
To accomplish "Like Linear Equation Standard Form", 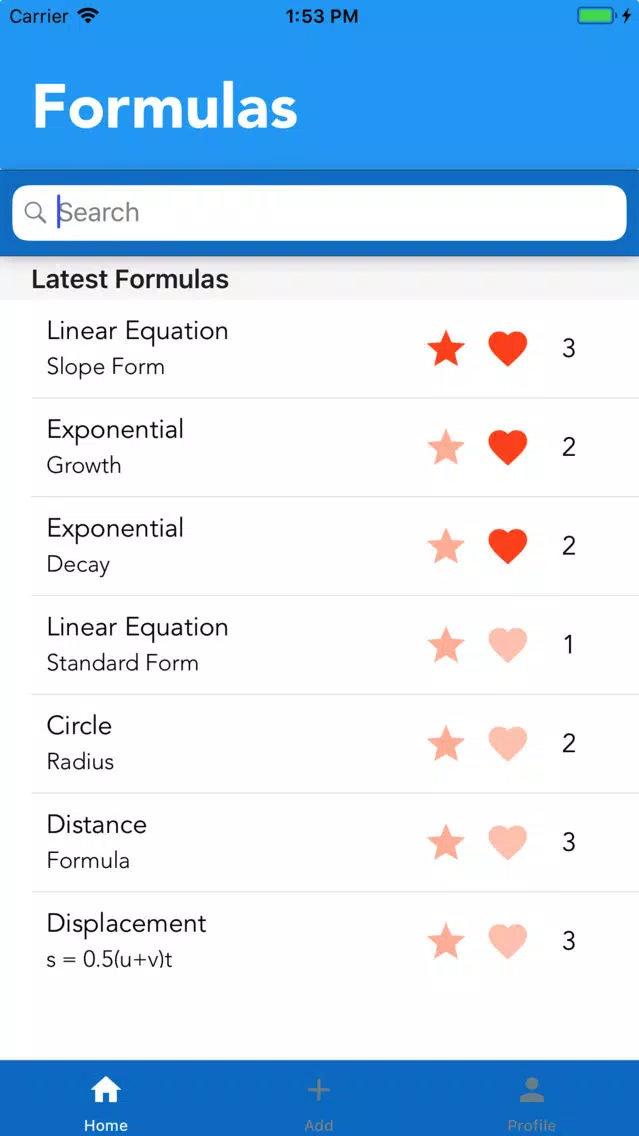I will 507,644.
